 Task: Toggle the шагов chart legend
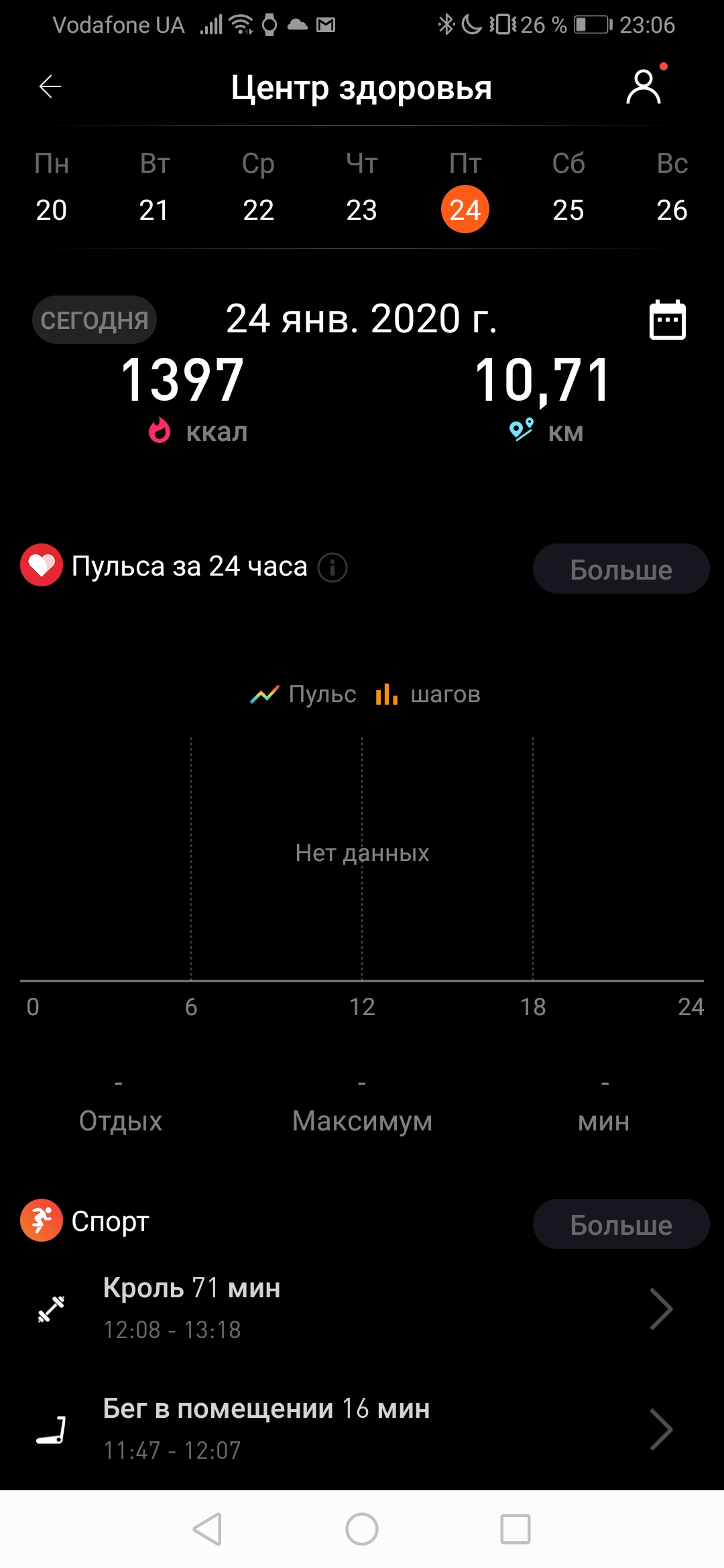(x=428, y=694)
